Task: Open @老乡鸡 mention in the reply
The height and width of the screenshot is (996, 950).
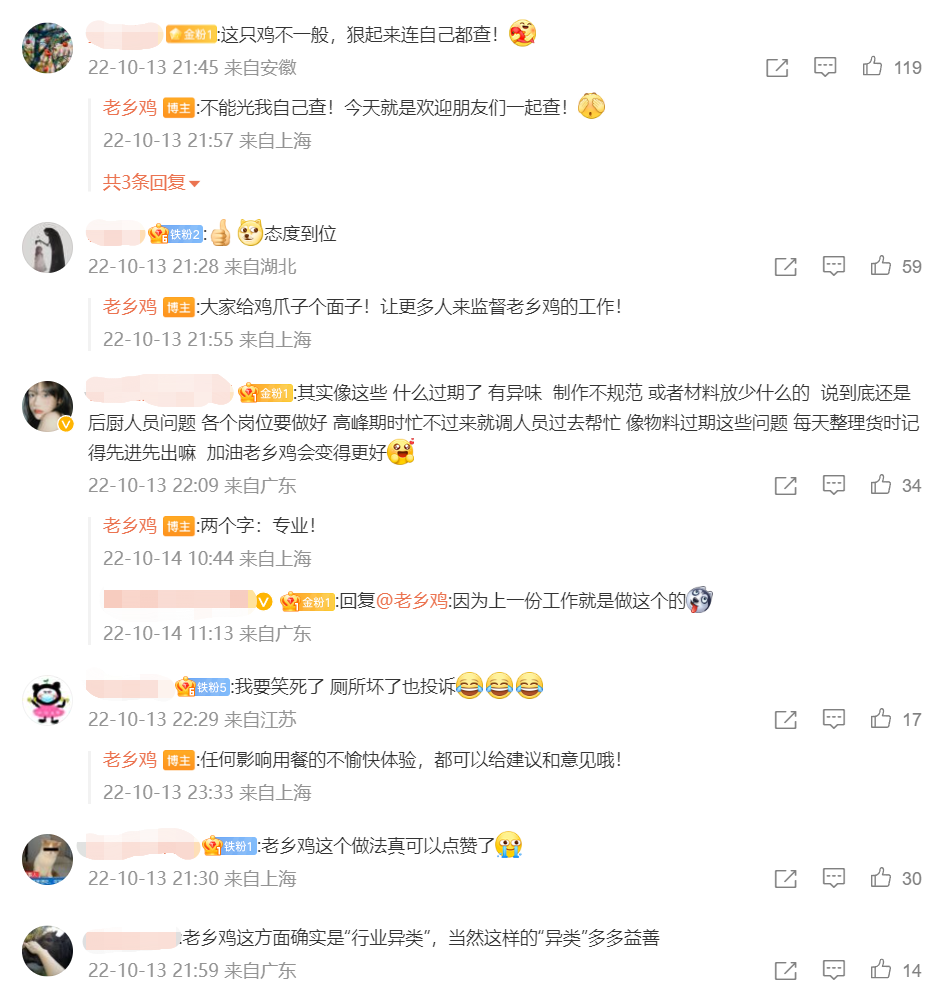Action: (x=412, y=601)
